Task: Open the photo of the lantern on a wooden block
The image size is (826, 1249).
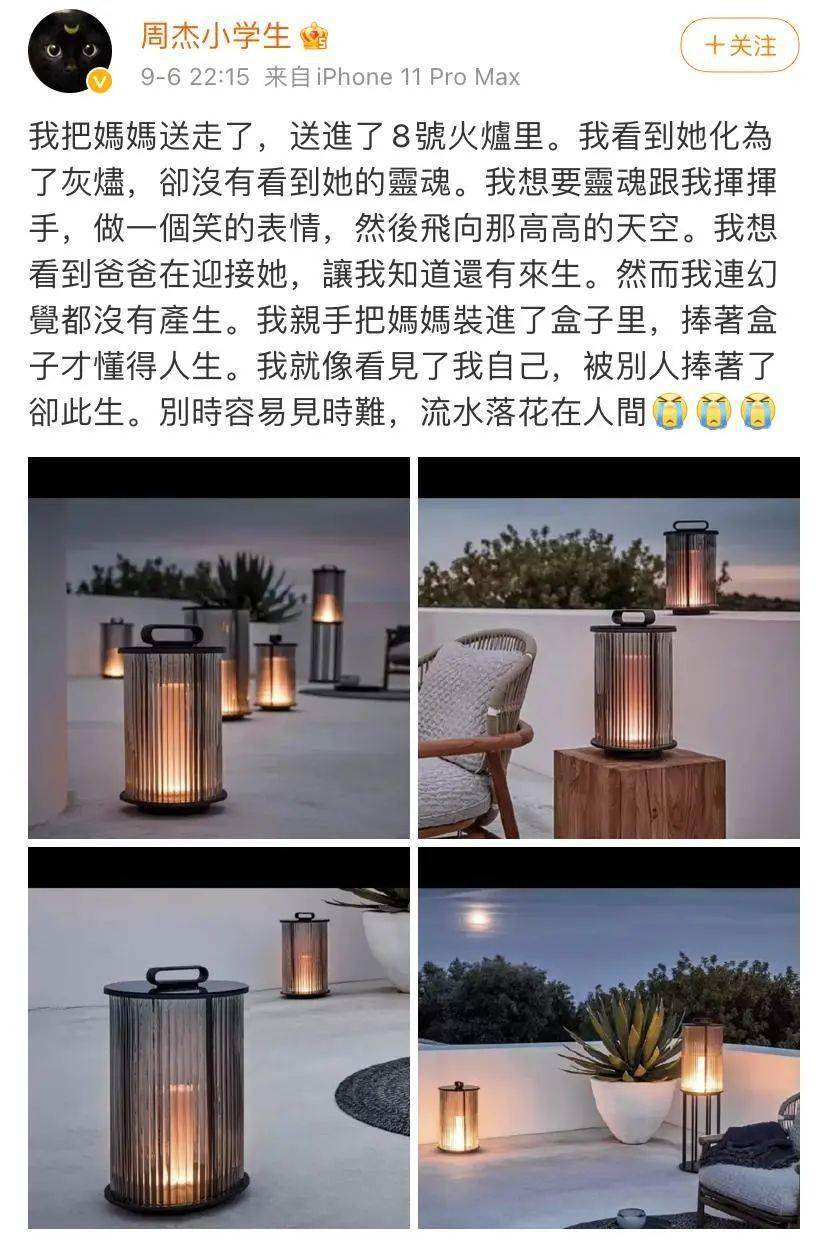Action: tap(608, 648)
